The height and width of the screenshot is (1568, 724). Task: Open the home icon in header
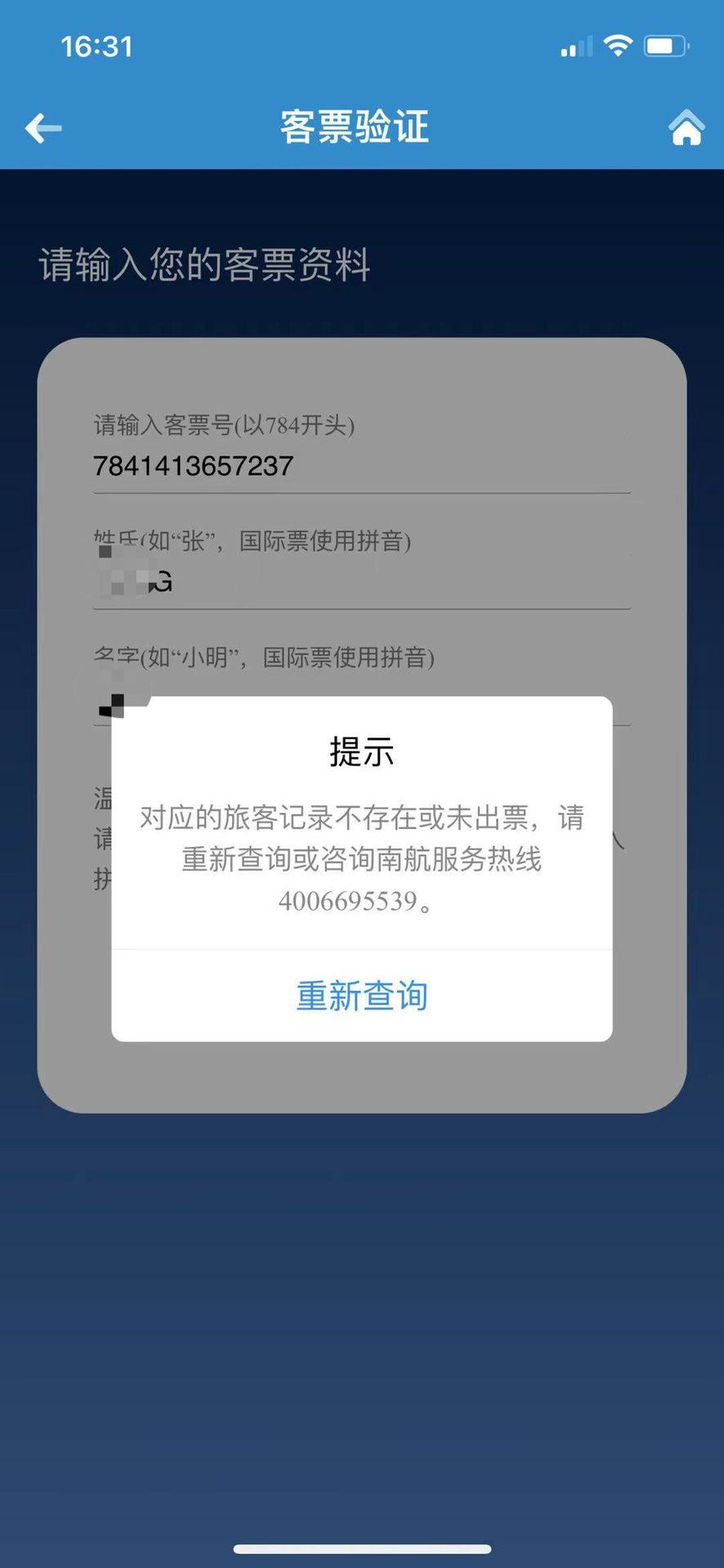686,128
